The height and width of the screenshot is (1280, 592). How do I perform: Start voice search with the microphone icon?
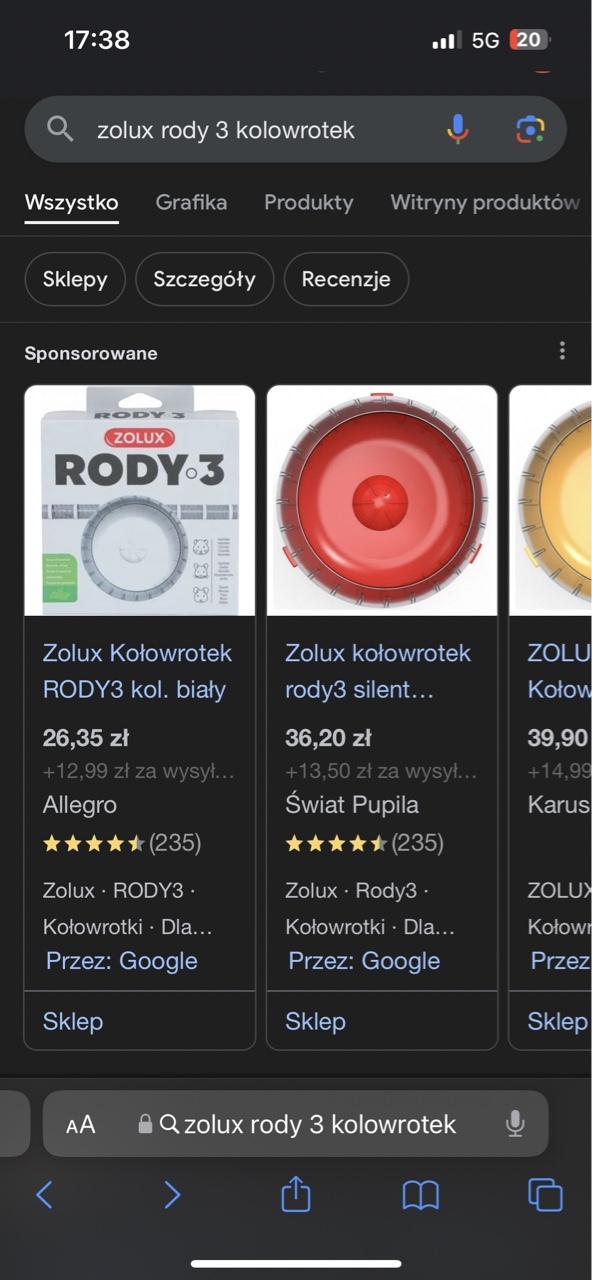458,129
